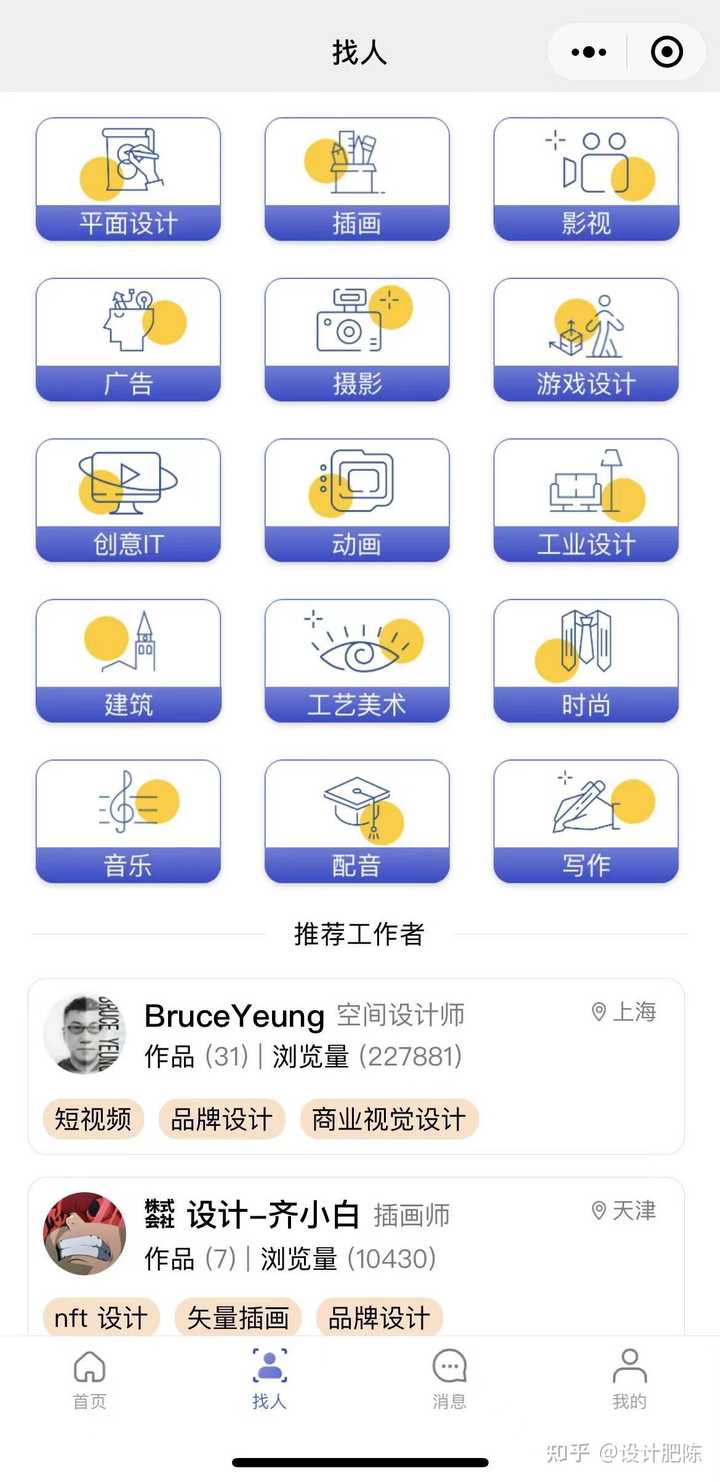Screen dimensions: 720x1482
Task: Open the 写作 category
Action: tap(586, 821)
